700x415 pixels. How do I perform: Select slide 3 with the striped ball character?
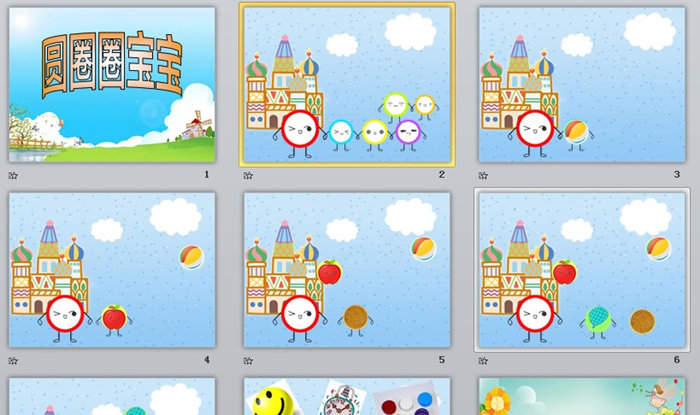pyautogui.click(x=582, y=85)
